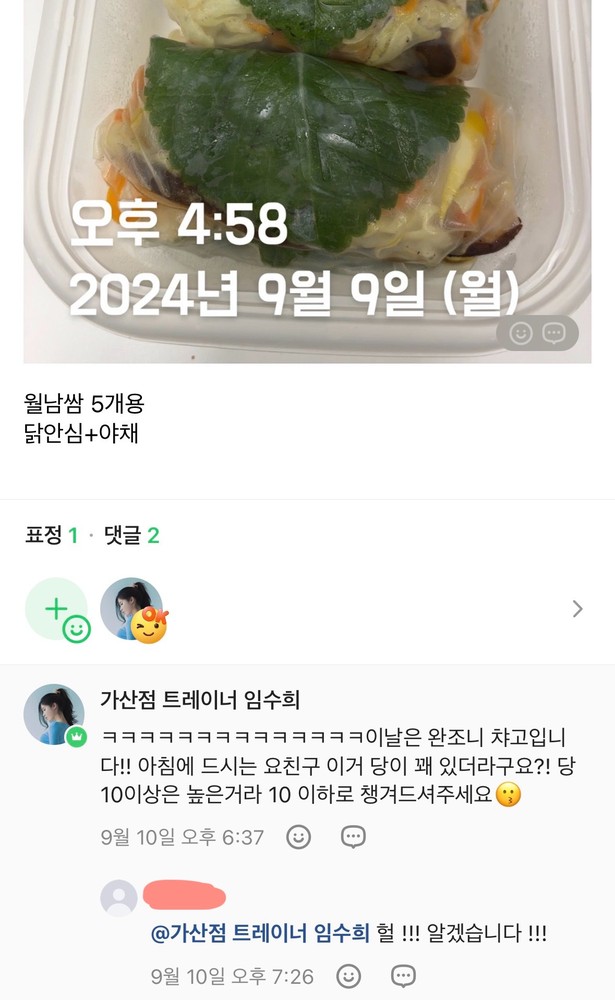Reply to the 오후 7:26 comment
The height and width of the screenshot is (1000, 615).
click(403, 975)
